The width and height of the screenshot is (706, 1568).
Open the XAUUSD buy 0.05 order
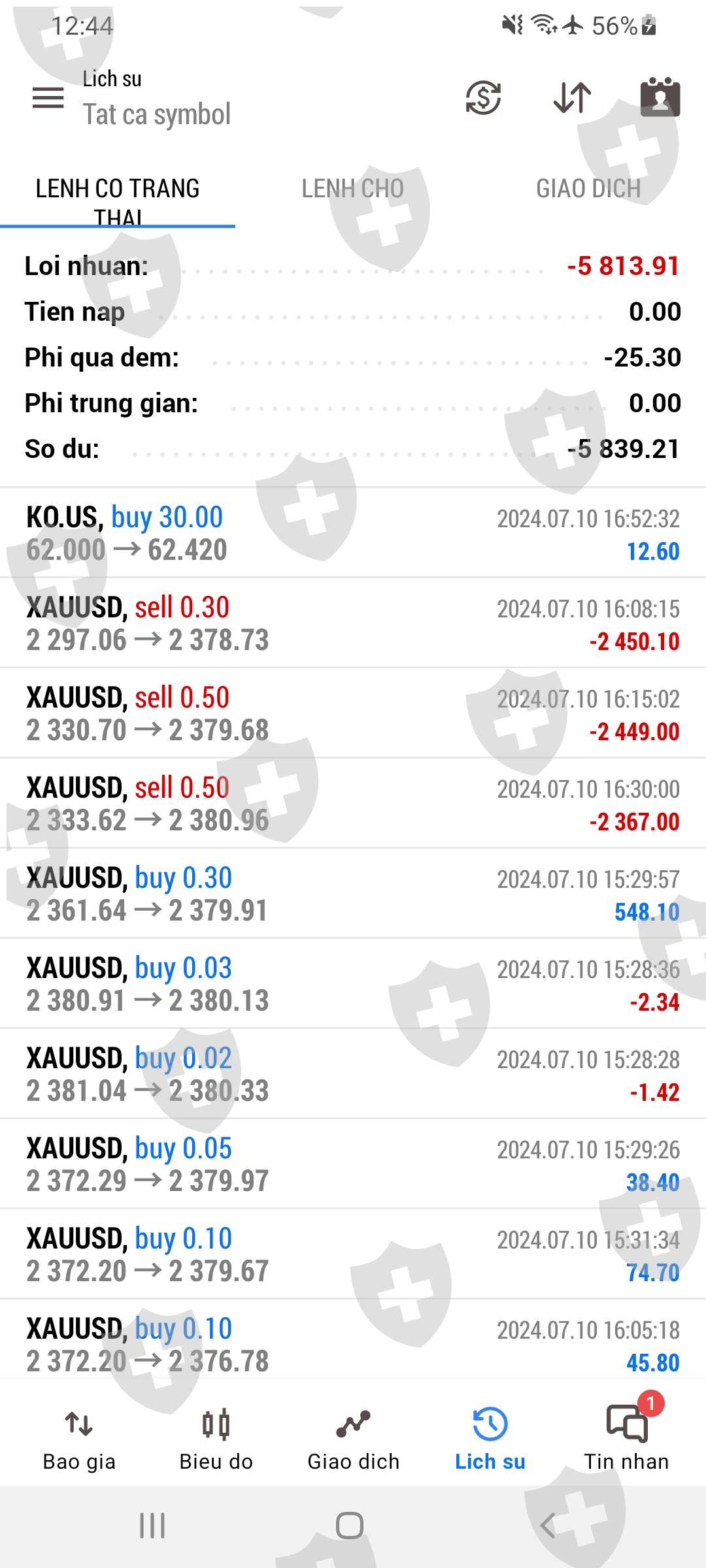coord(353,1164)
